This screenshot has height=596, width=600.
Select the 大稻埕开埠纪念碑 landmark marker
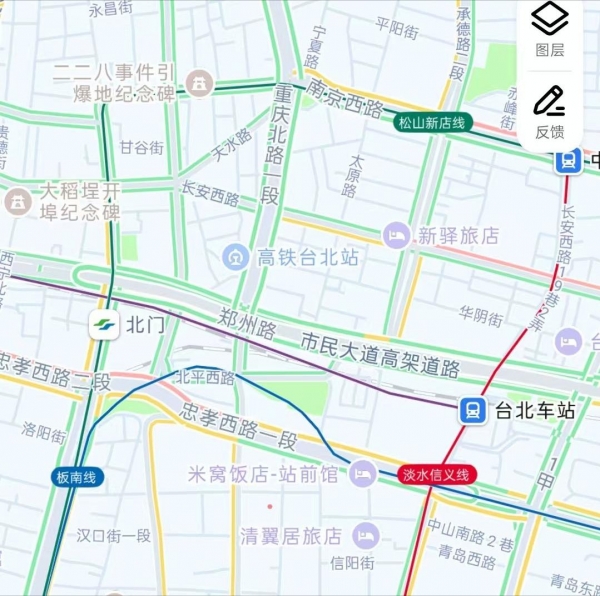(17, 201)
